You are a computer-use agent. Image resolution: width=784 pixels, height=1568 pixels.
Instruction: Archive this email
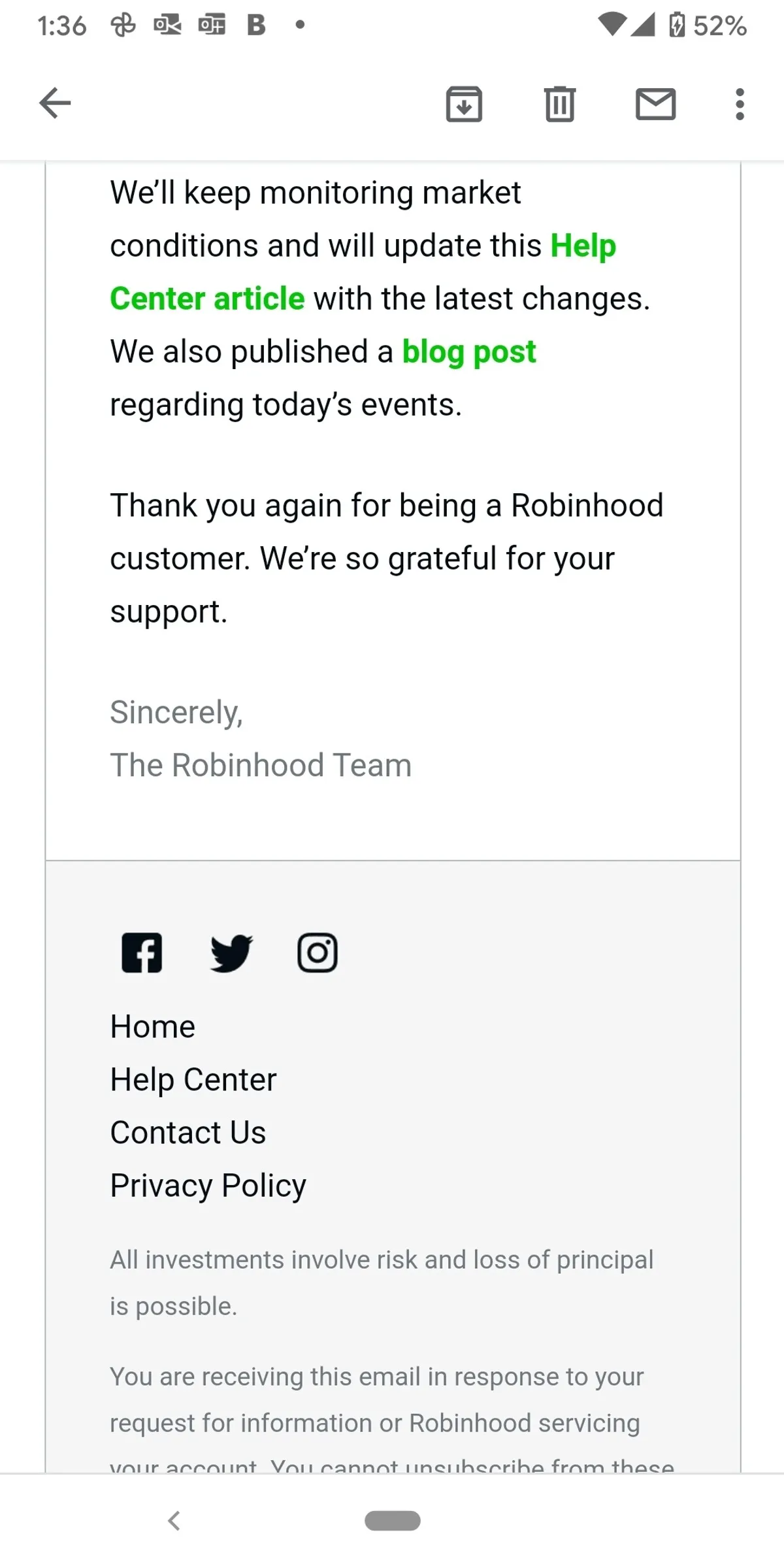coord(464,104)
